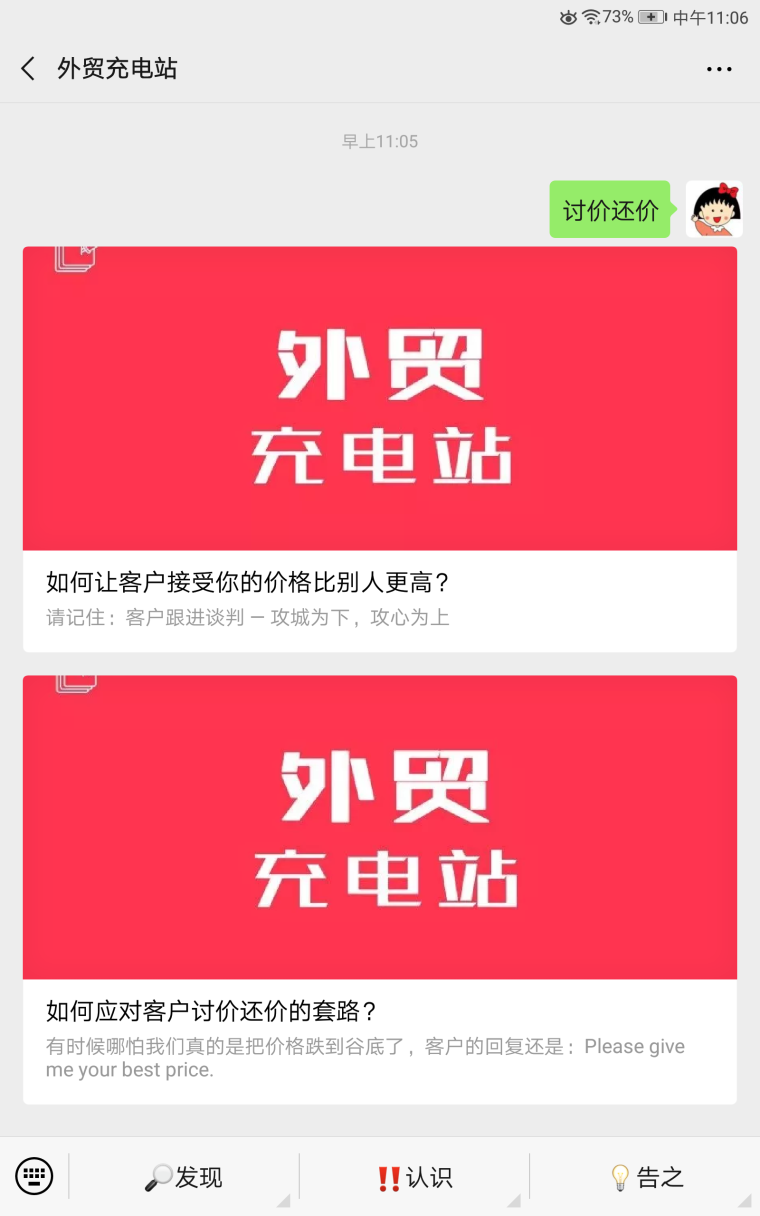Open the 认识 menu
Viewport: 760px width, 1216px height.
point(415,1177)
